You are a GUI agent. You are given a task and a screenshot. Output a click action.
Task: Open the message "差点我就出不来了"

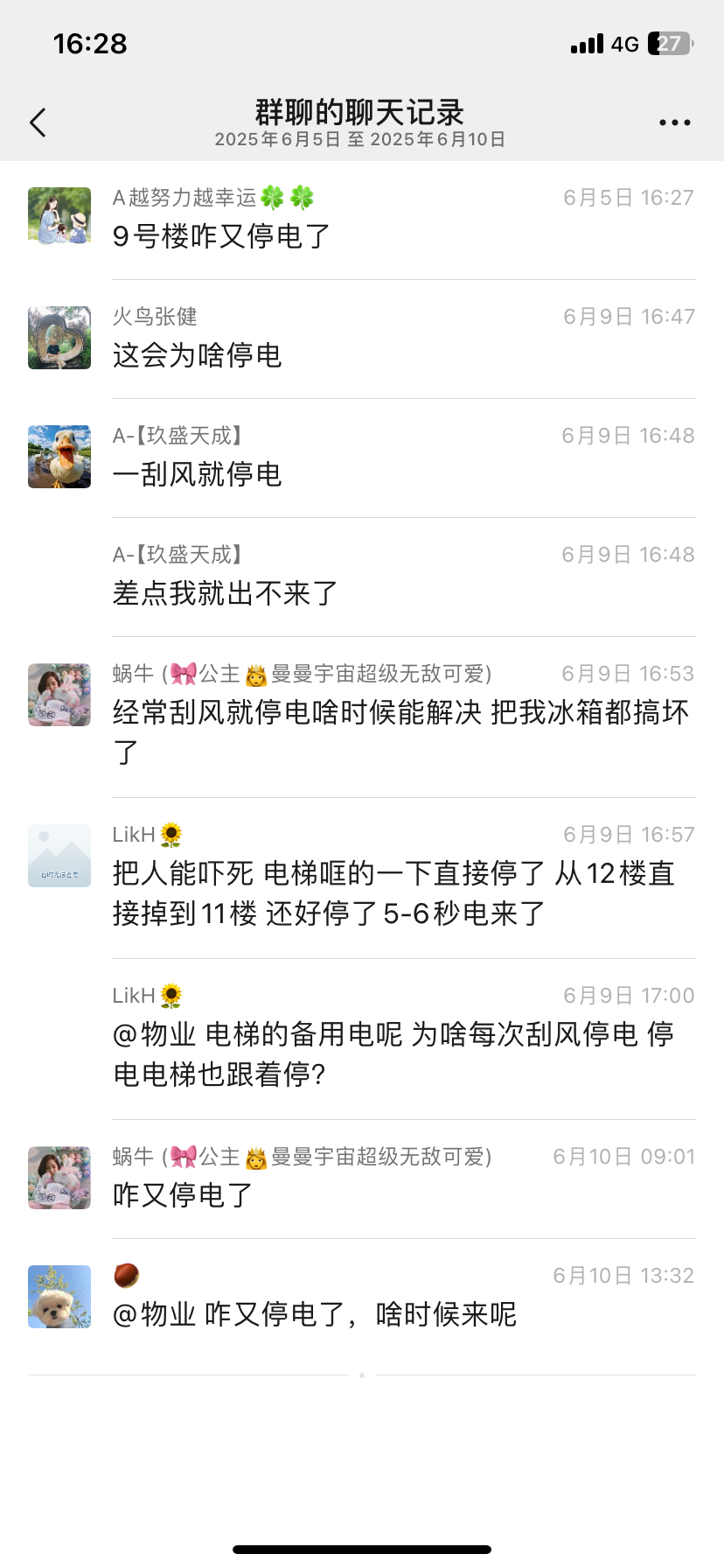[226, 593]
